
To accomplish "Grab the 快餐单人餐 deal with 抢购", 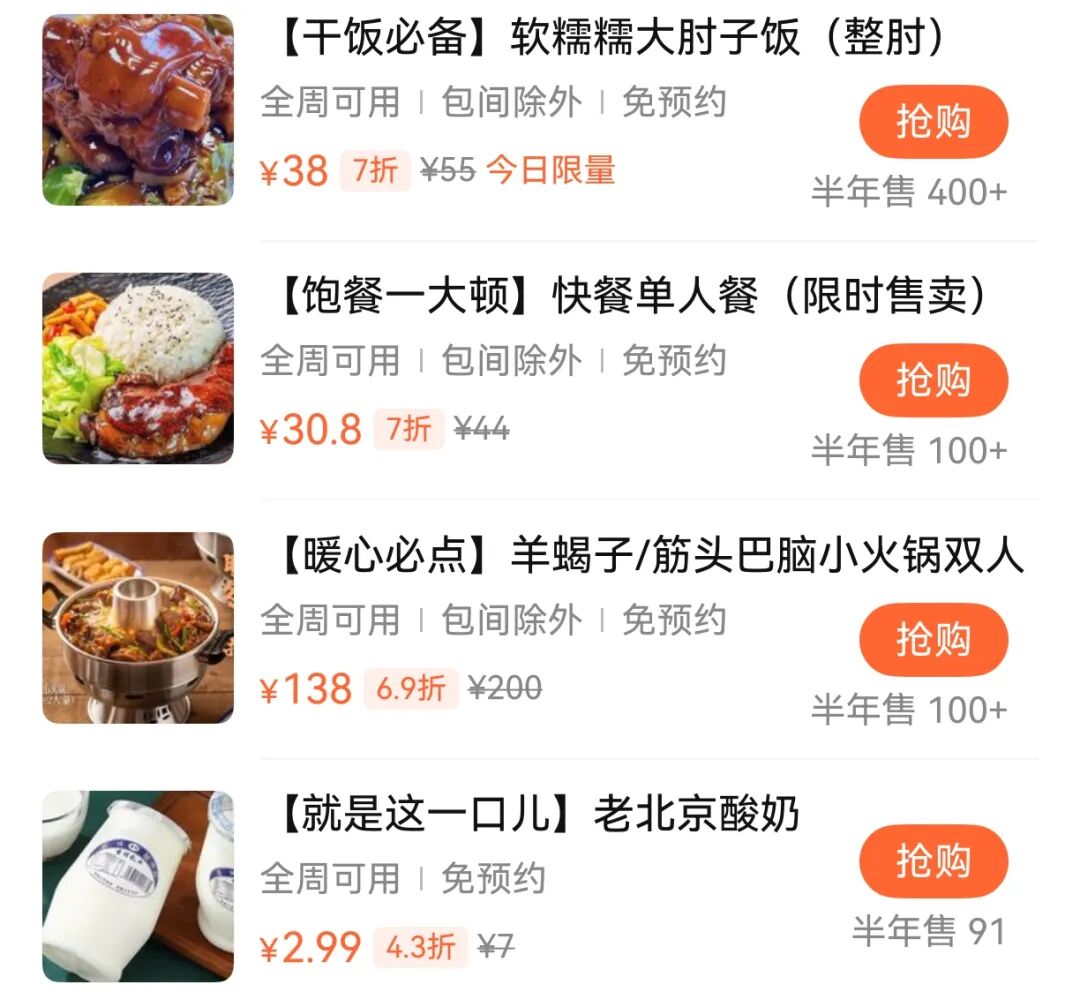I will tap(933, 381).
